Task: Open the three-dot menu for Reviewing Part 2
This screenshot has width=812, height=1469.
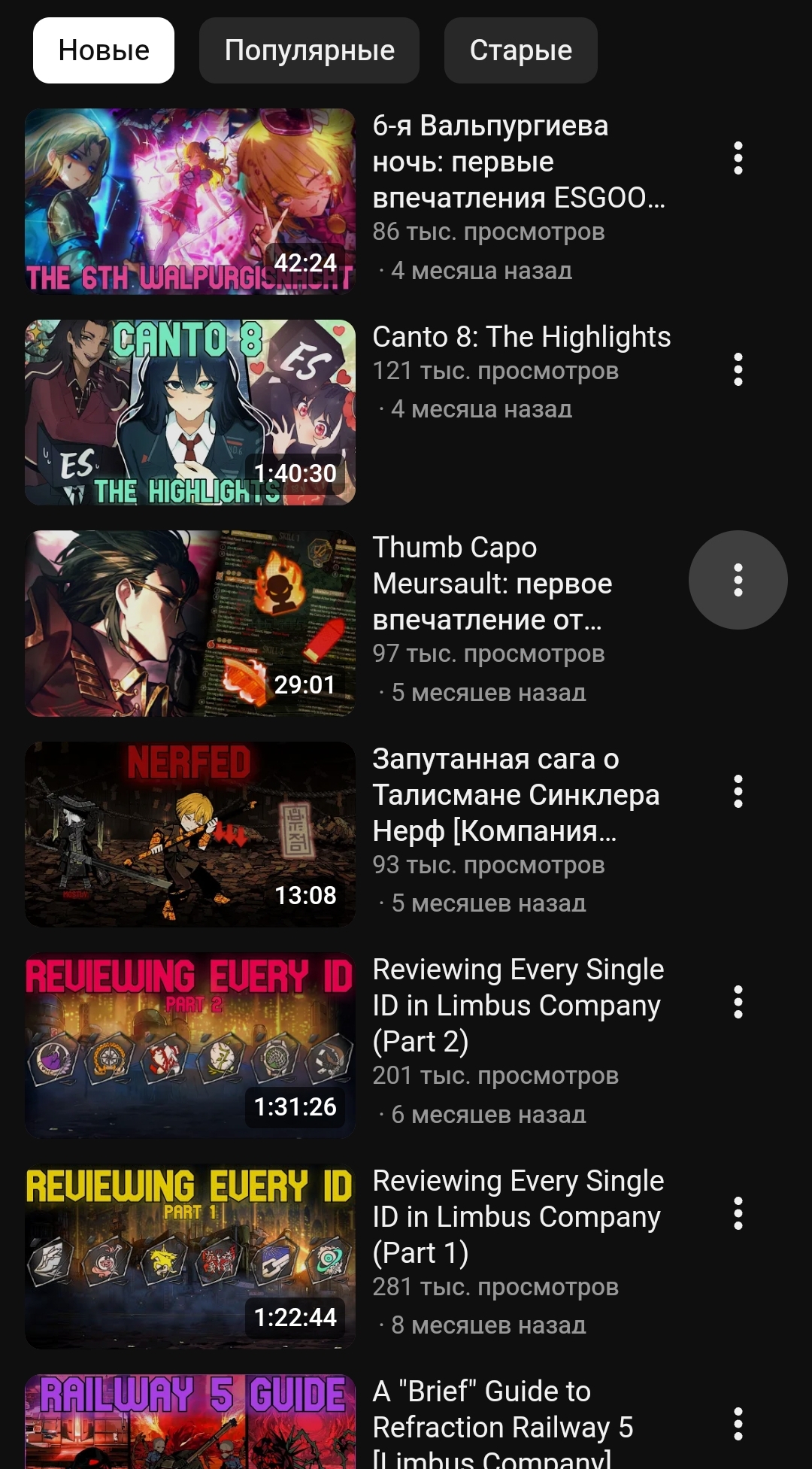Action: [x=738, y=1002]
